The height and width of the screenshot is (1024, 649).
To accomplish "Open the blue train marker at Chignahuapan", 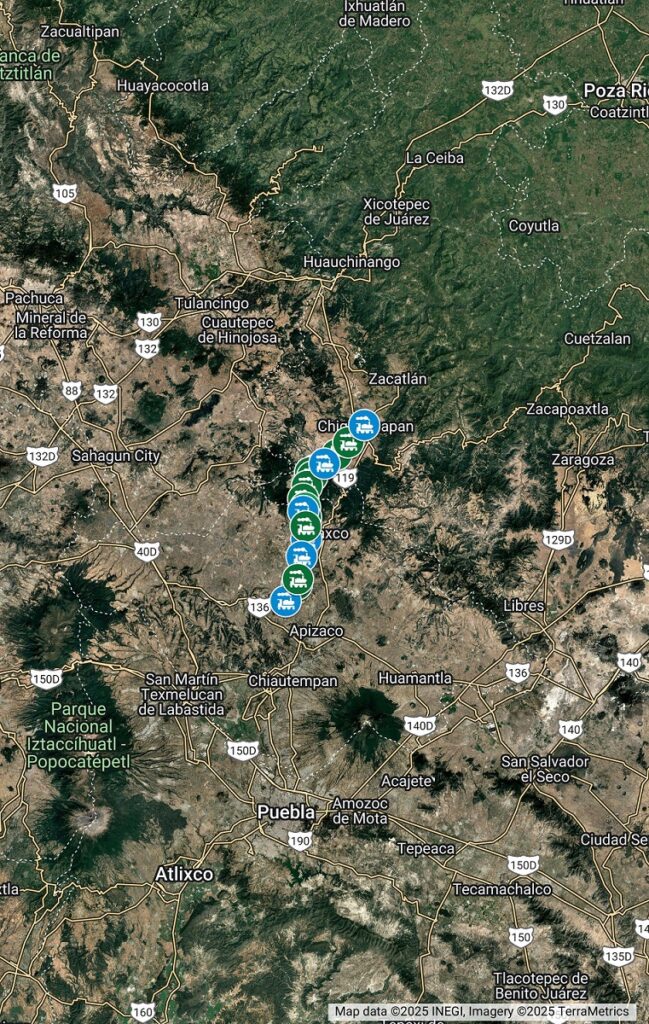I will 364,425.
